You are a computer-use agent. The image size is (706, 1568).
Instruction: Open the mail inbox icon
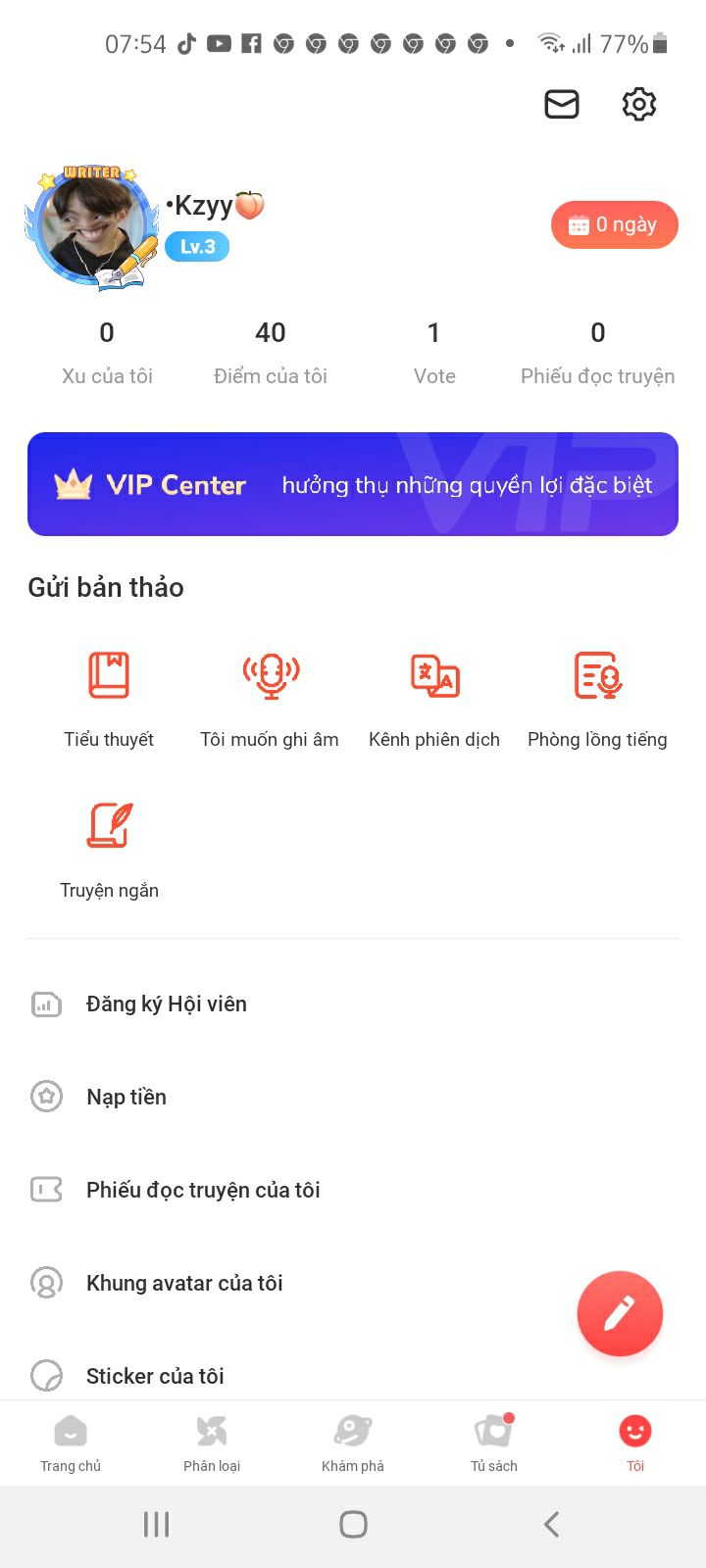pos(562,104)
